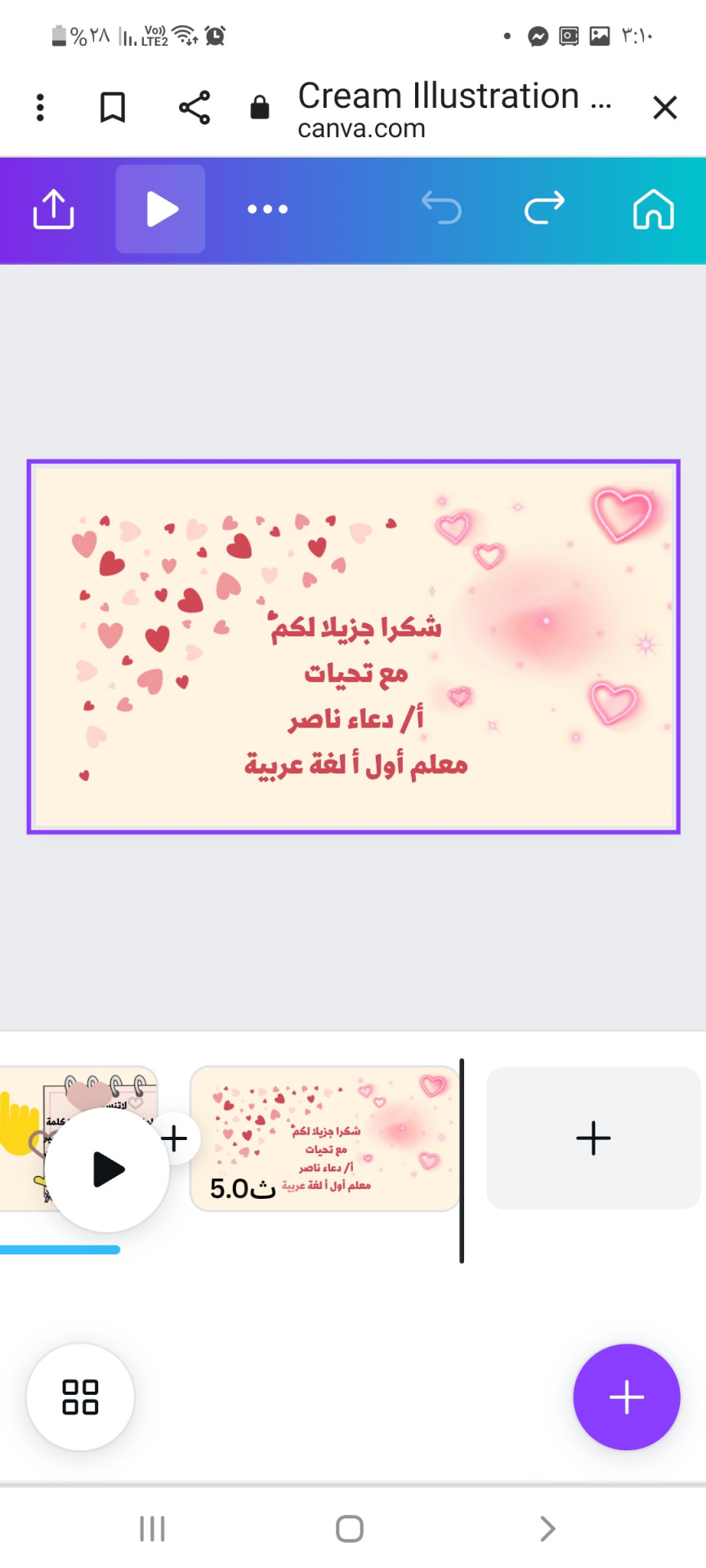Open the Canva export share menu
Screen dimensions: 706x1568
pos(53,209)
